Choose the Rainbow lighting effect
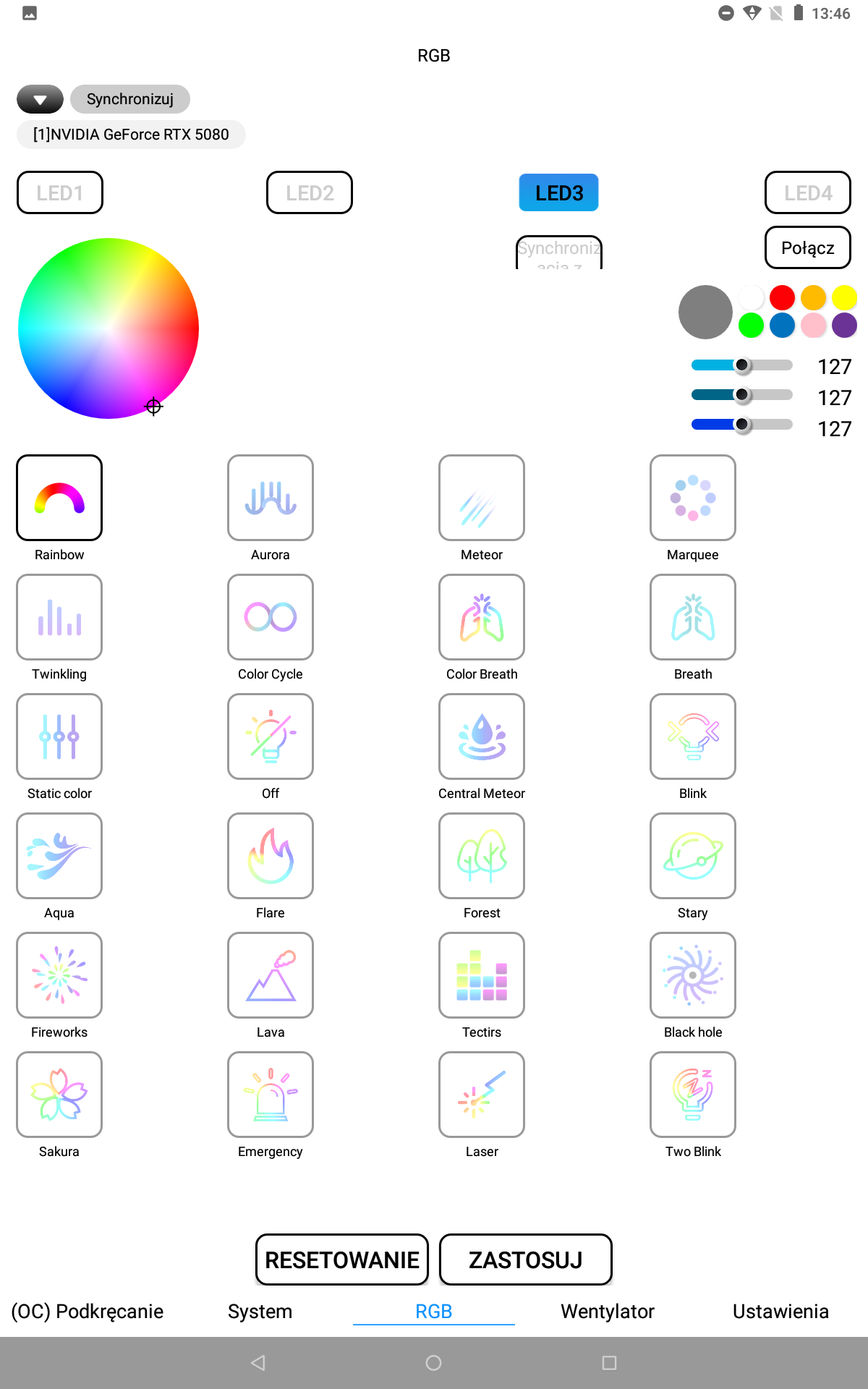The image size is (868, 1389). 59,498
